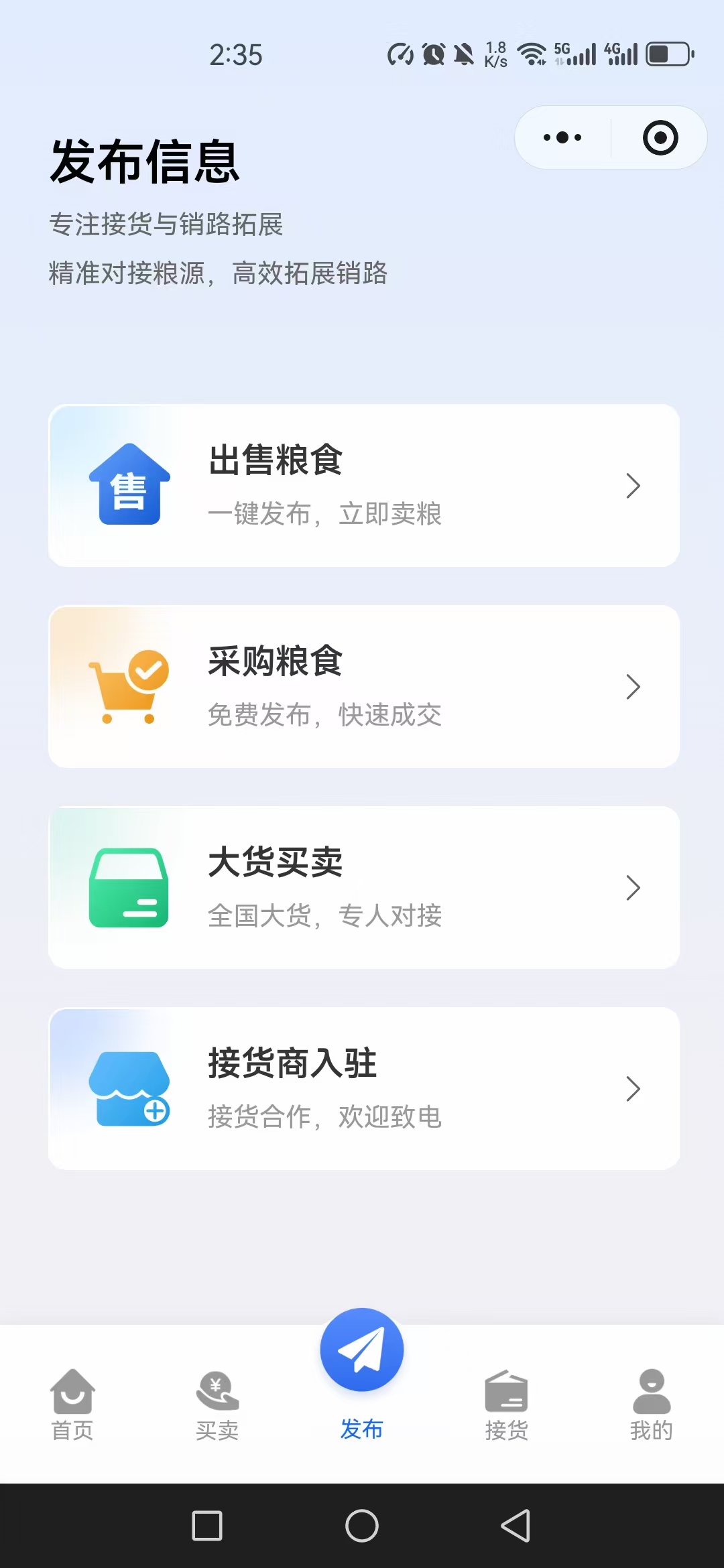724x1568 pixels.
Task: Tap the 大货买卖 green truck icon
Action: coord(130,887)
